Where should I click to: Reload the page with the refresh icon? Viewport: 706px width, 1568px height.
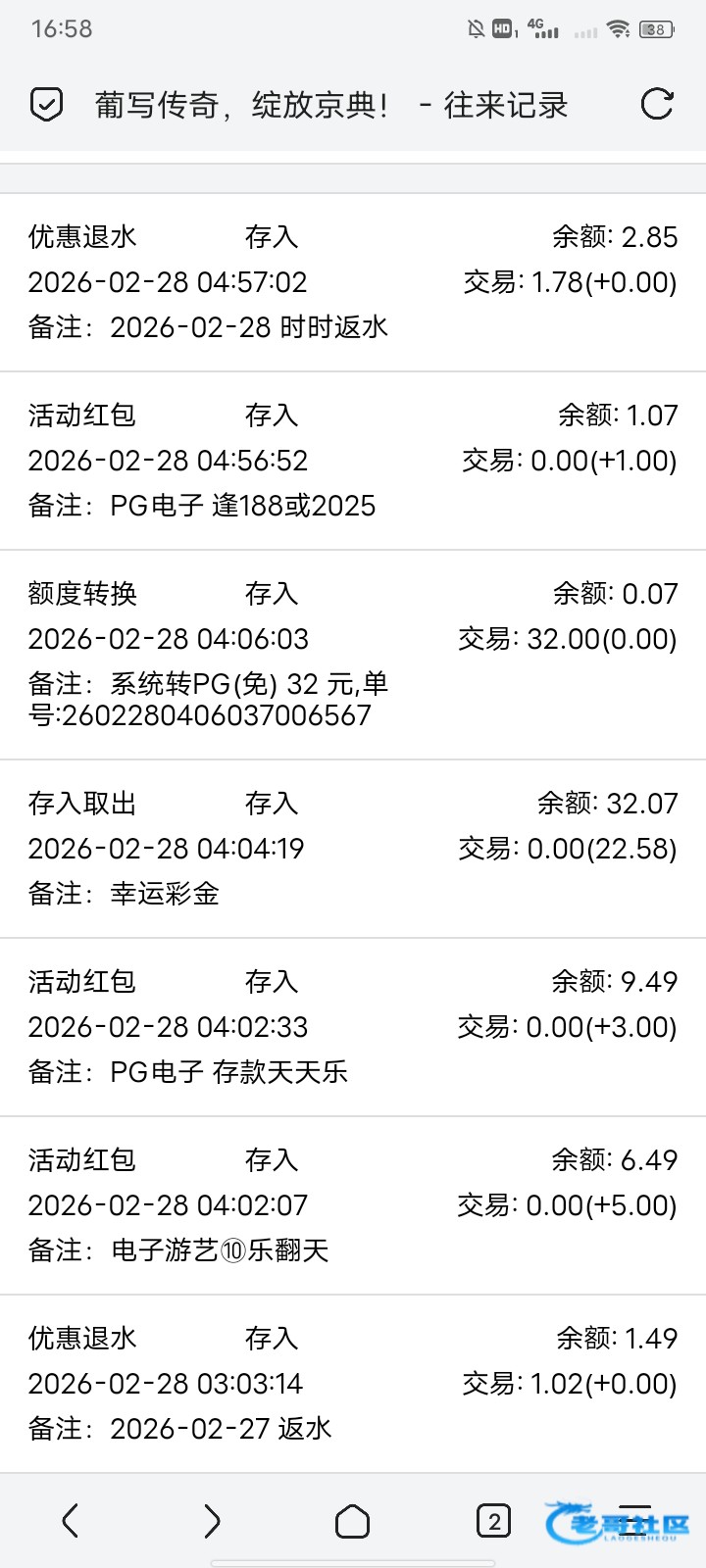coord(656,104)
